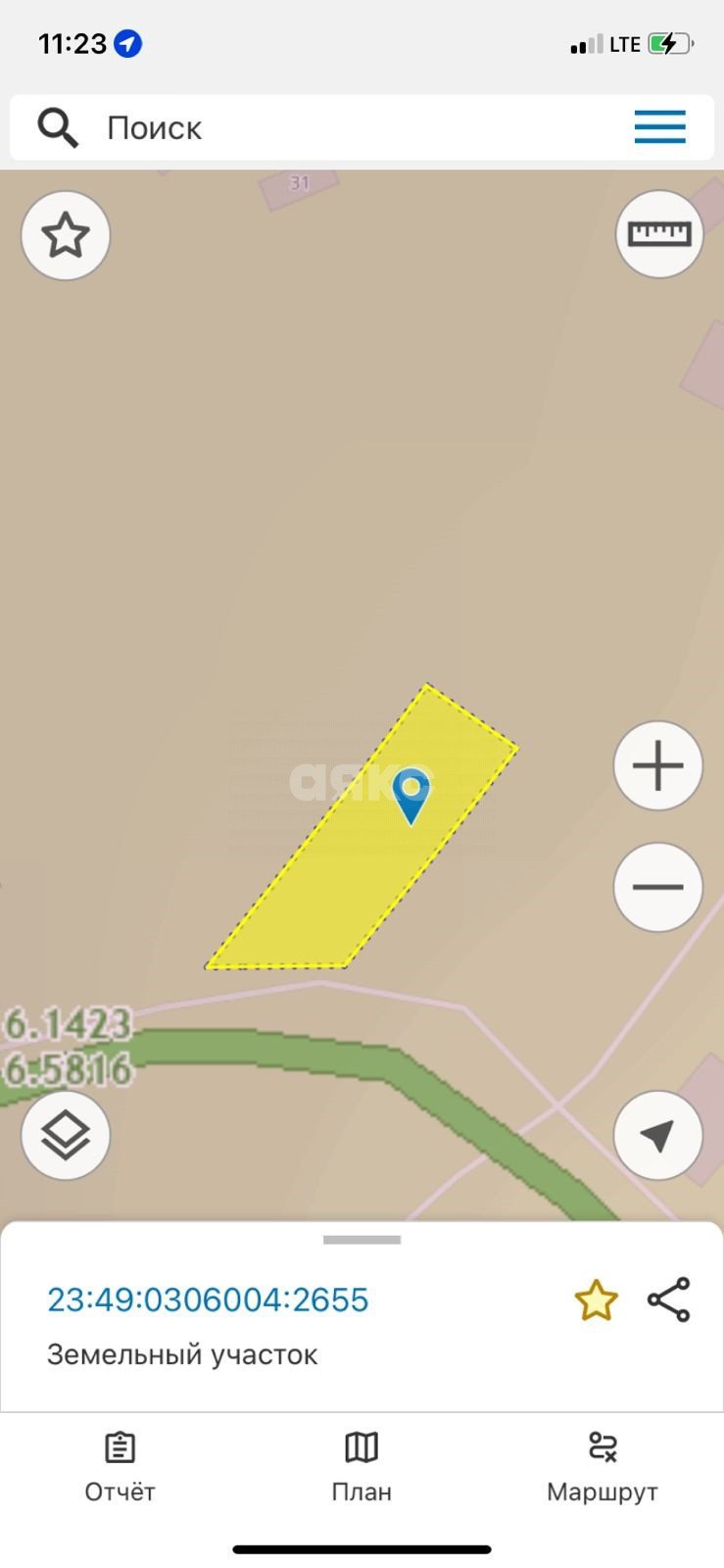Screen dimensions: 724x1568
Task: Open favorites star button on map
Action: coord(66,235)
